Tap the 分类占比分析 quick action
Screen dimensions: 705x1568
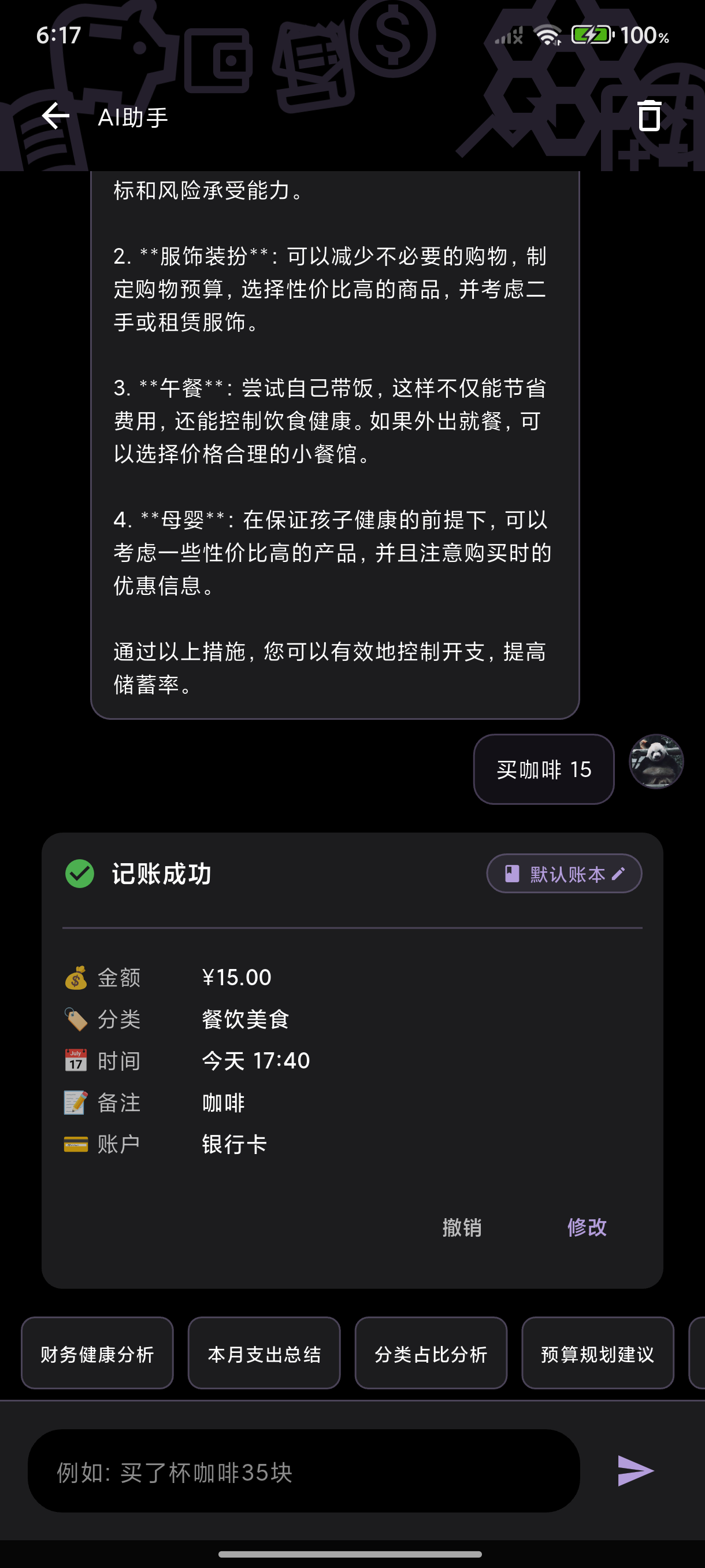coord(431,1353)
